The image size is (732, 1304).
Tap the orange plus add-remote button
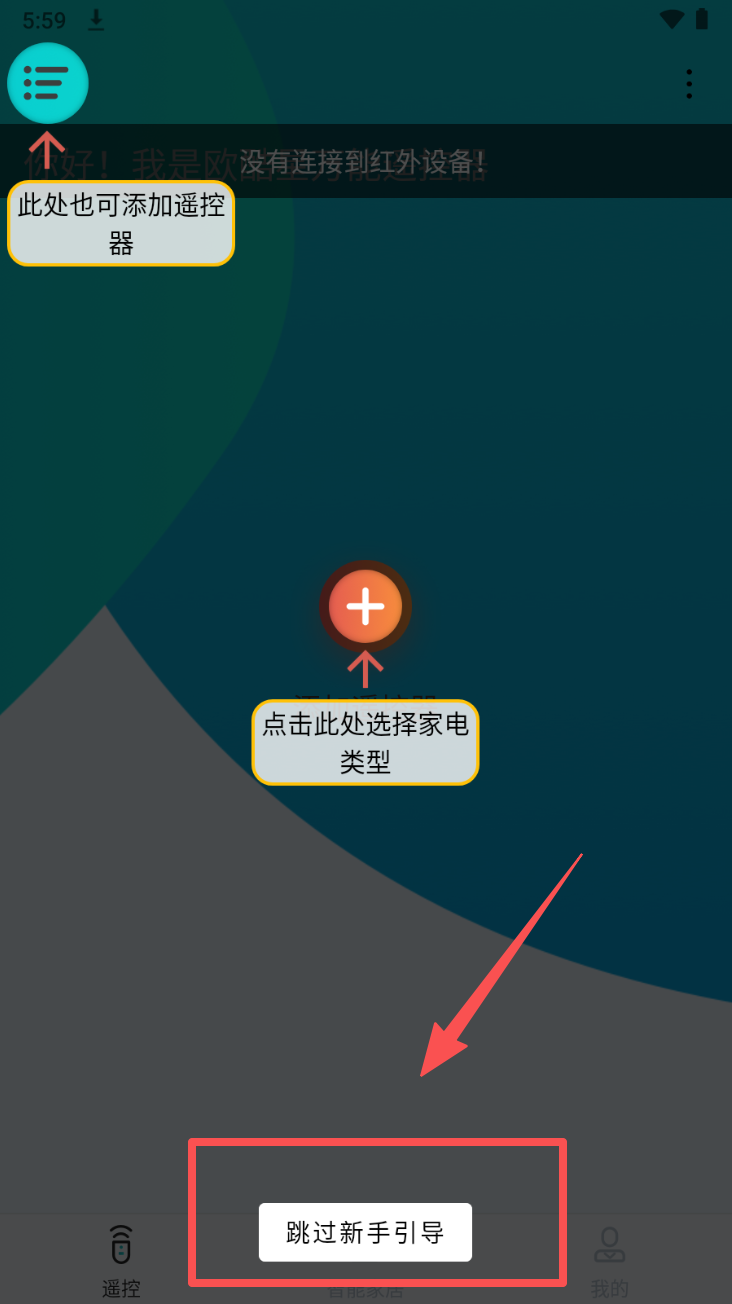365,606
